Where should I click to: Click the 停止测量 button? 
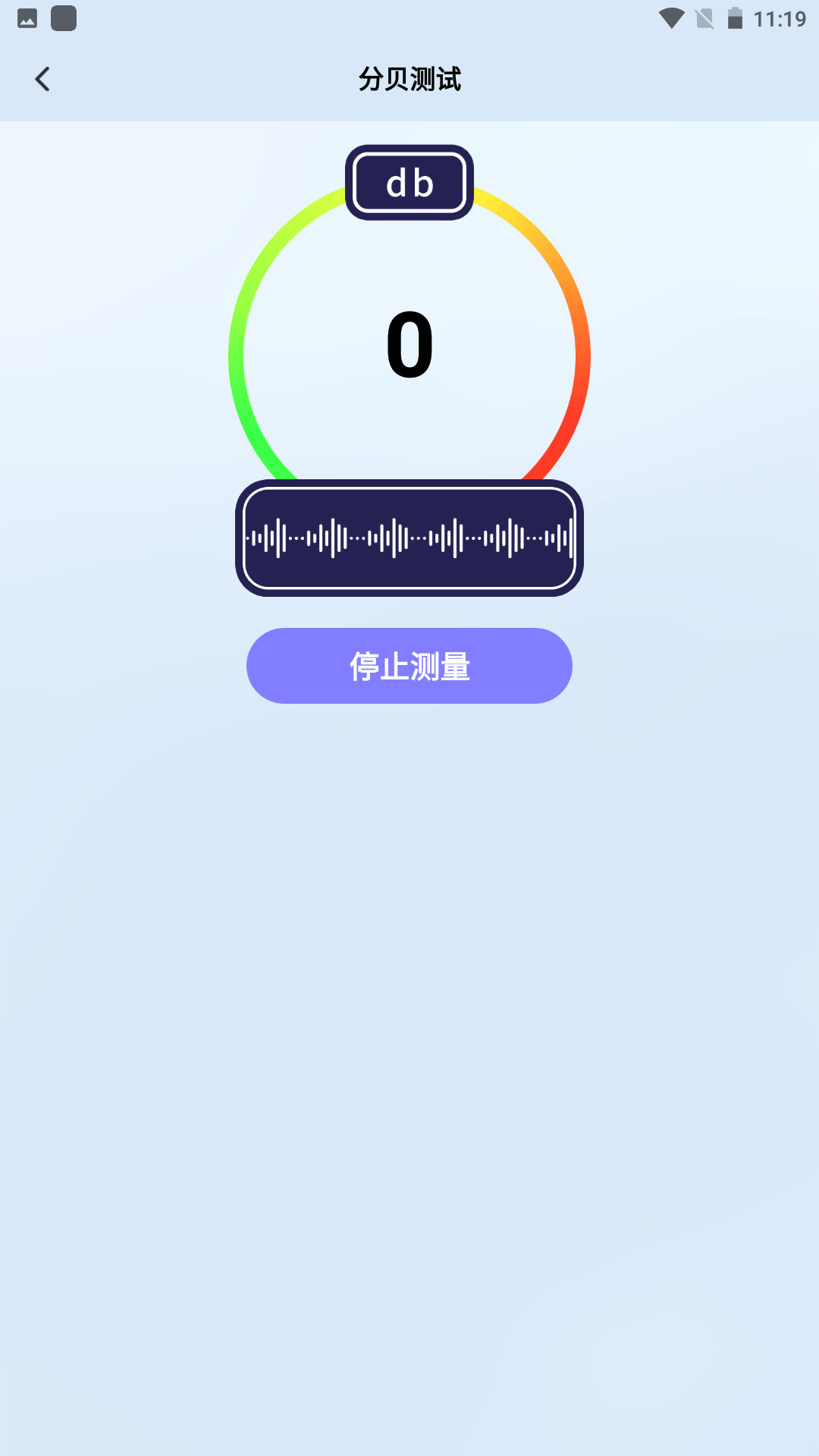[409, 665]
